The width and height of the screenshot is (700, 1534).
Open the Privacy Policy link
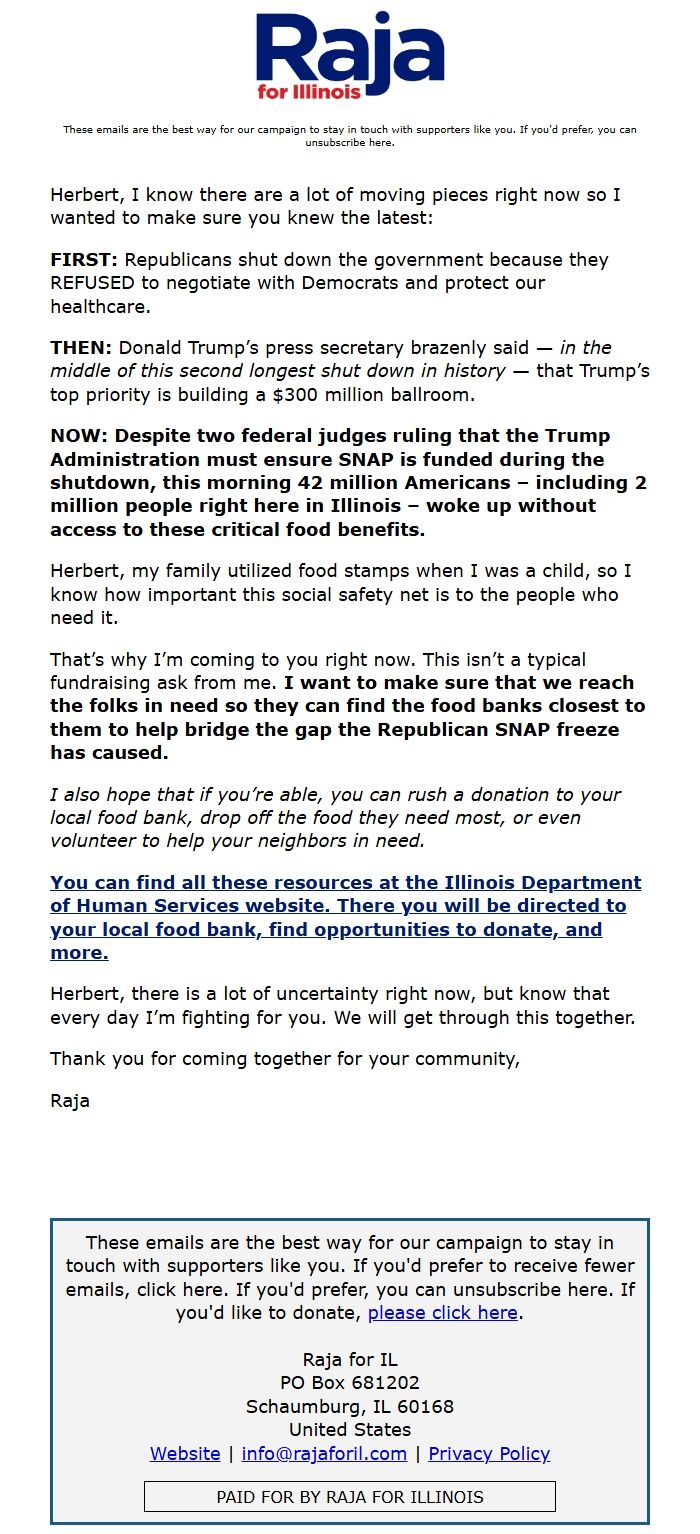point(489,1453)
